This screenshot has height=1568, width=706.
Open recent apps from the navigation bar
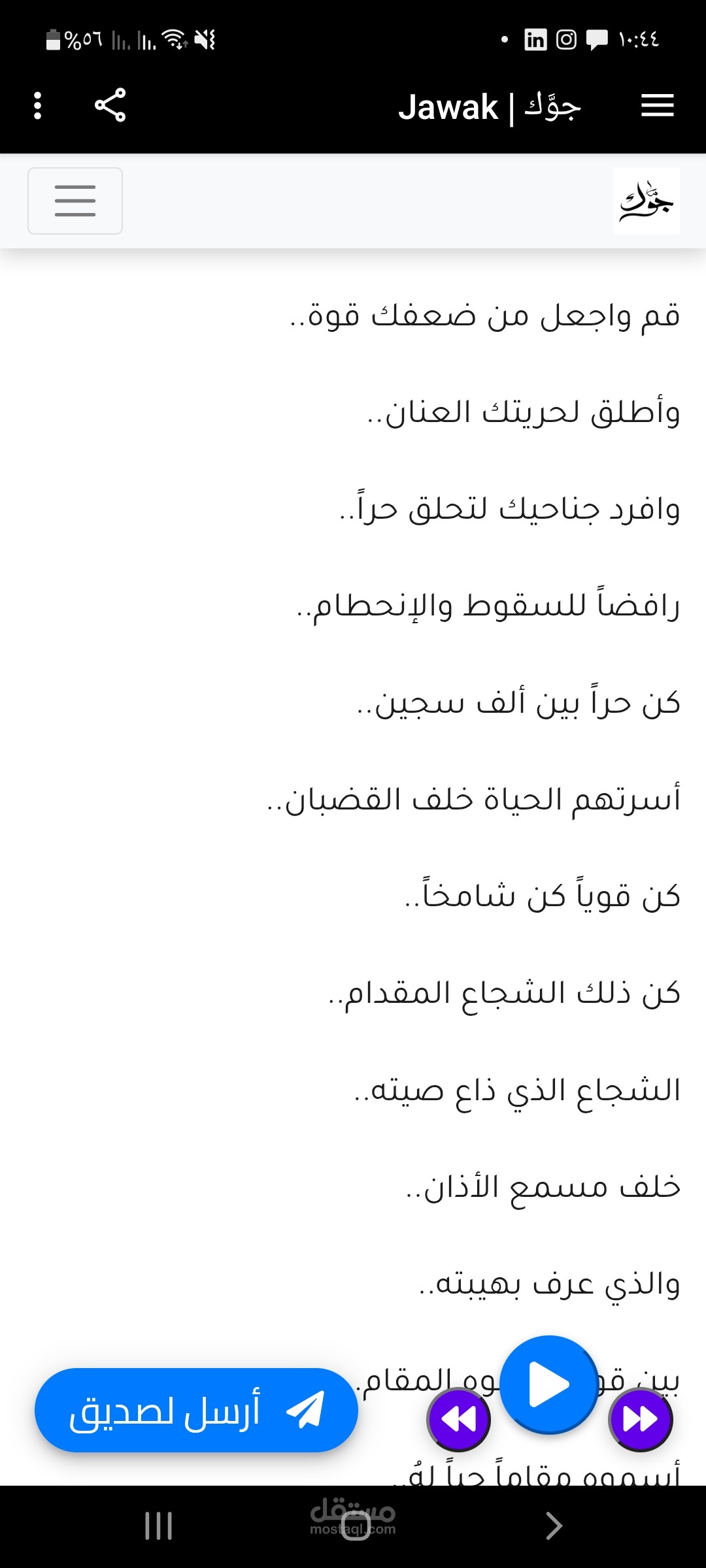[158, 1526]
